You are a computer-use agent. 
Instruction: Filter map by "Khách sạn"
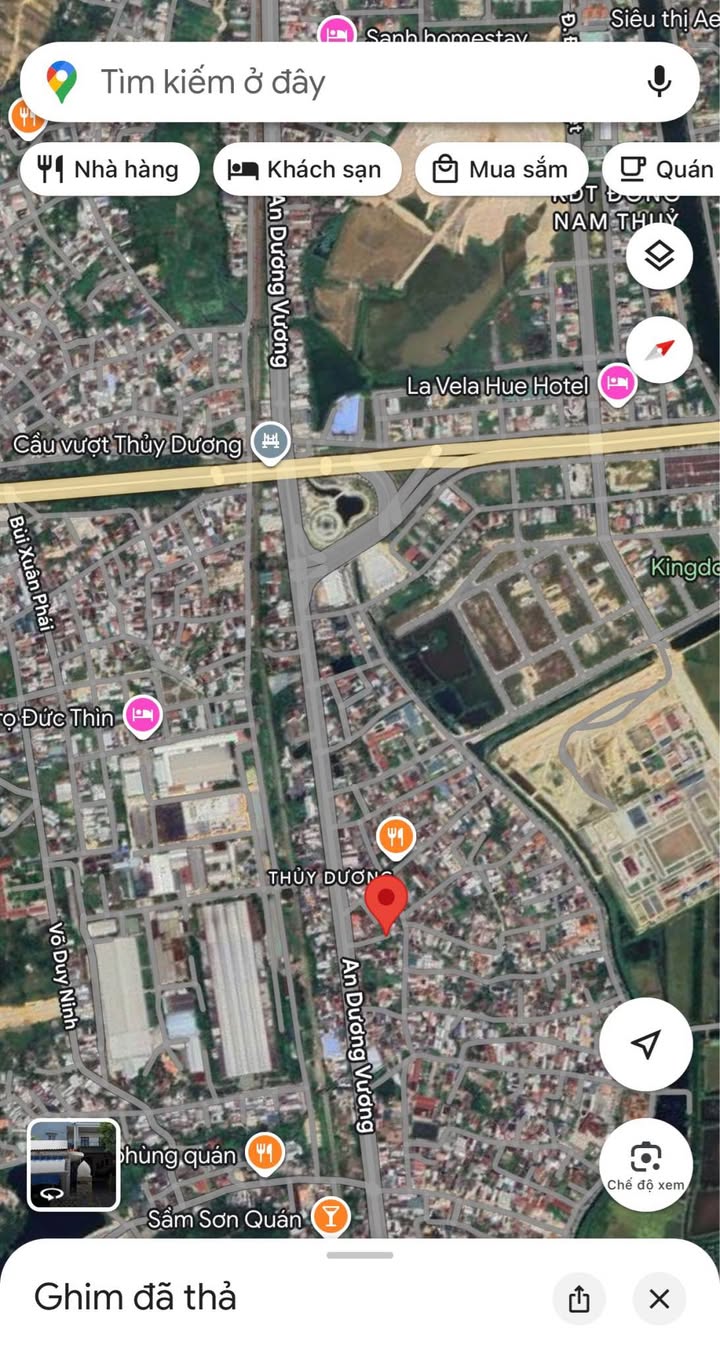(x=306, y=169)
